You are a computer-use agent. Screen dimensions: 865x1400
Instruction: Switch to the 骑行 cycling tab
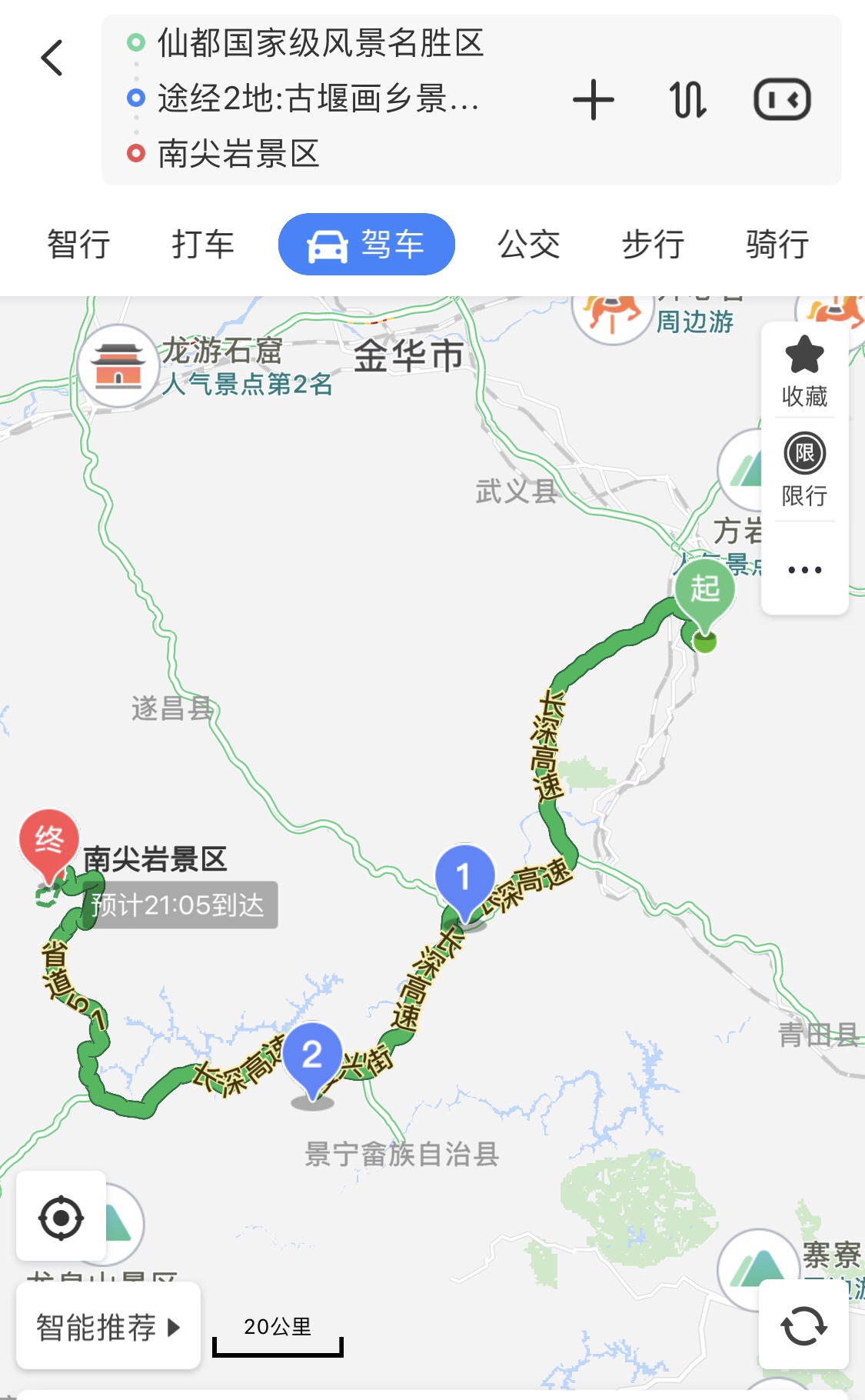pyautogui.click(x=777, y=245)
